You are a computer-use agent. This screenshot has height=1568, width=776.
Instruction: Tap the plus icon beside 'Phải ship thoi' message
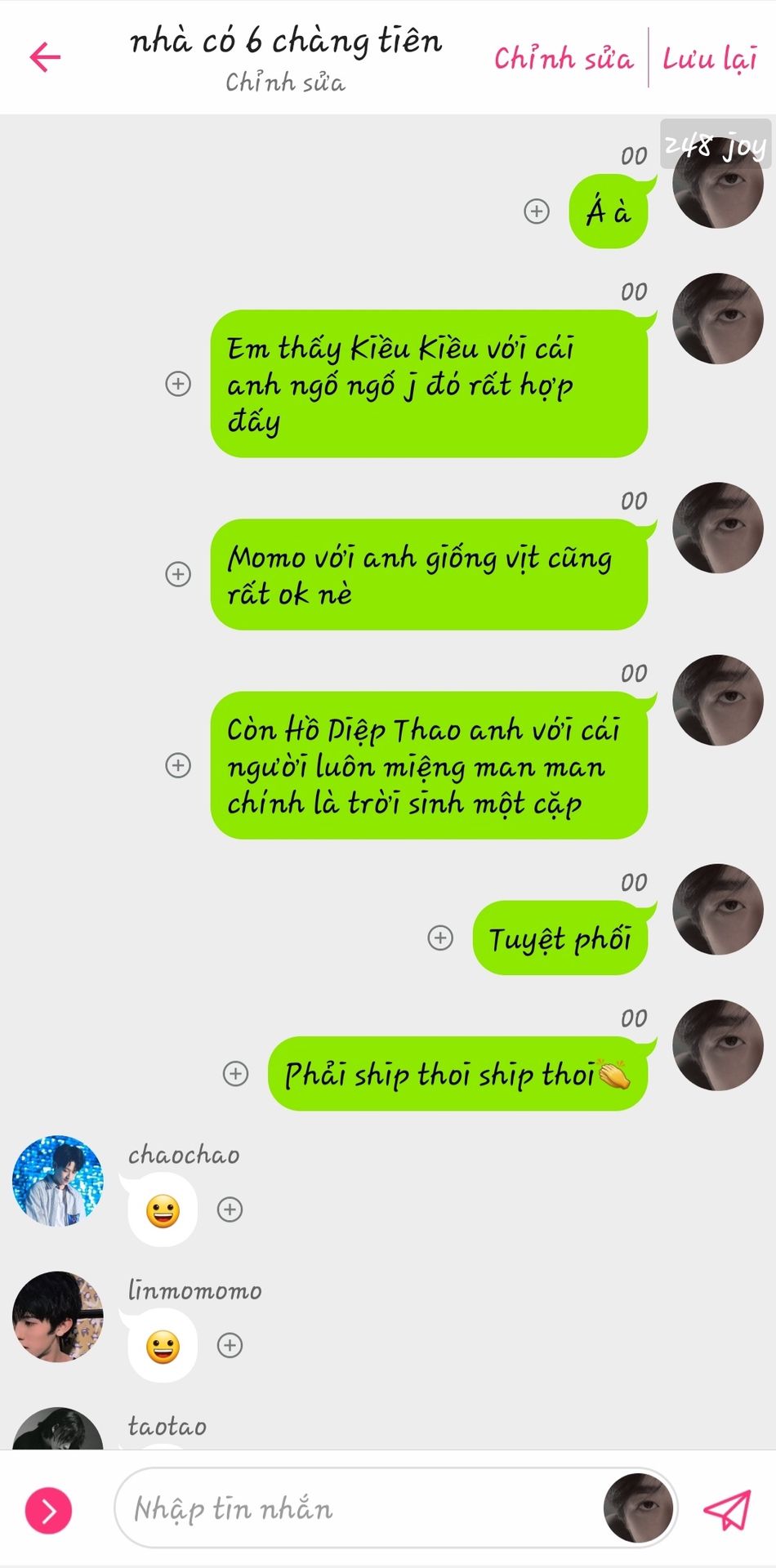coord(236,1073)
